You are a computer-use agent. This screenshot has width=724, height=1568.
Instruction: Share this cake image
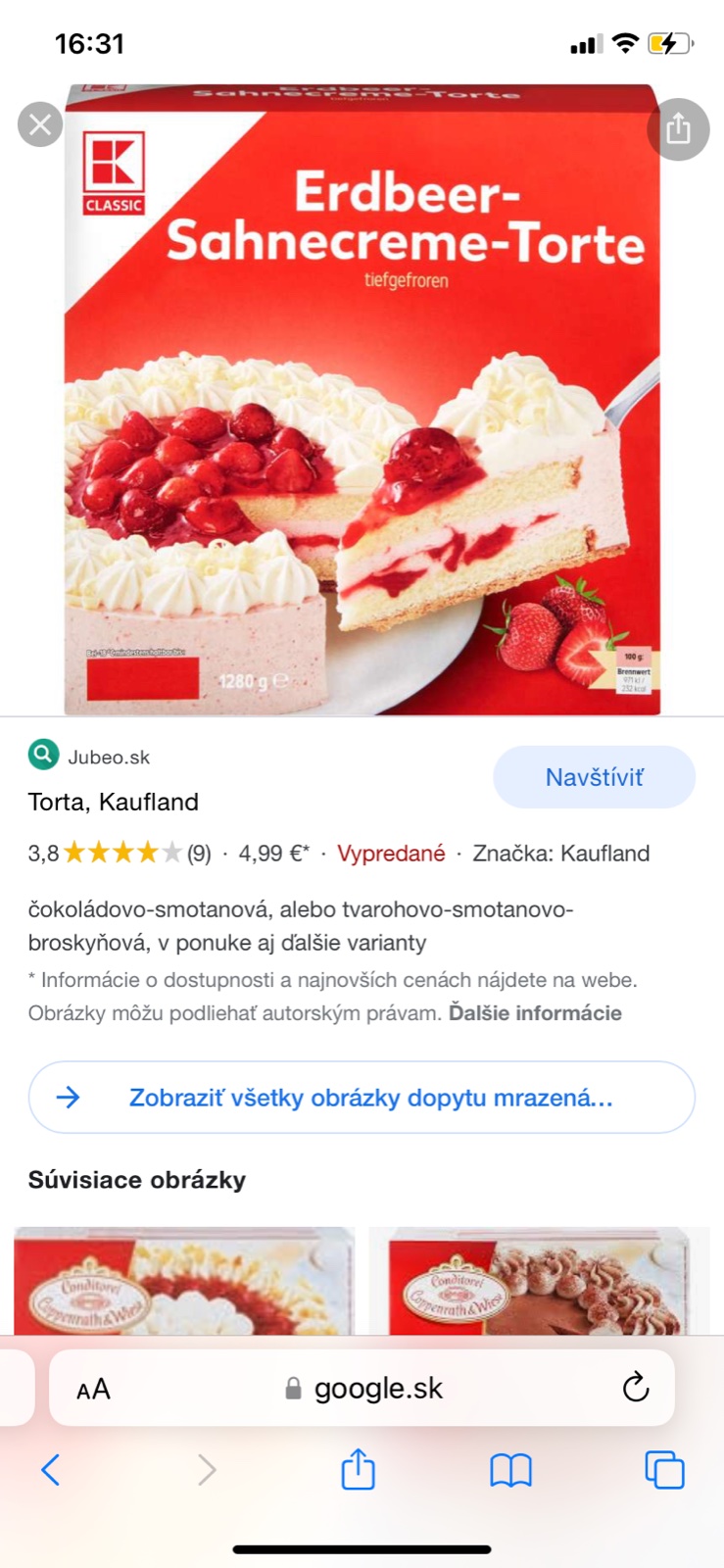(x=678, y=128)
